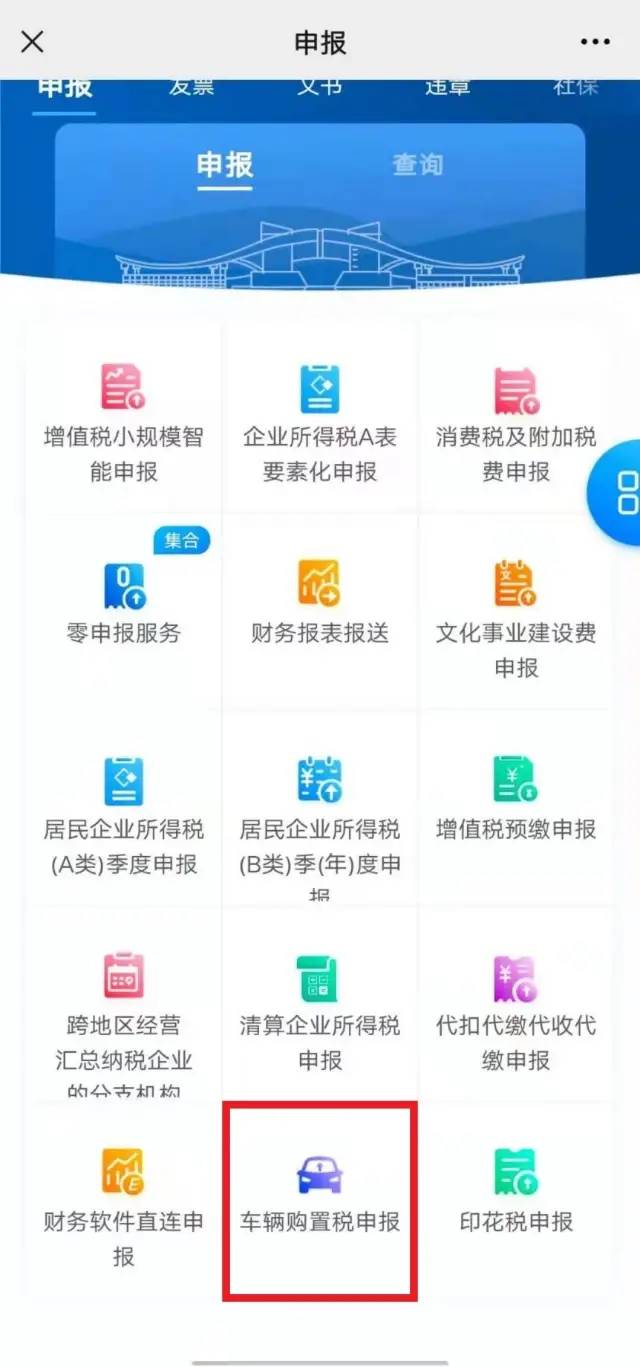The height and width of the screenshot is (1367, 640).
Task: Open 跨地区经营汇总纳税企业的分支机构 tile
Action: point(124,1005)
